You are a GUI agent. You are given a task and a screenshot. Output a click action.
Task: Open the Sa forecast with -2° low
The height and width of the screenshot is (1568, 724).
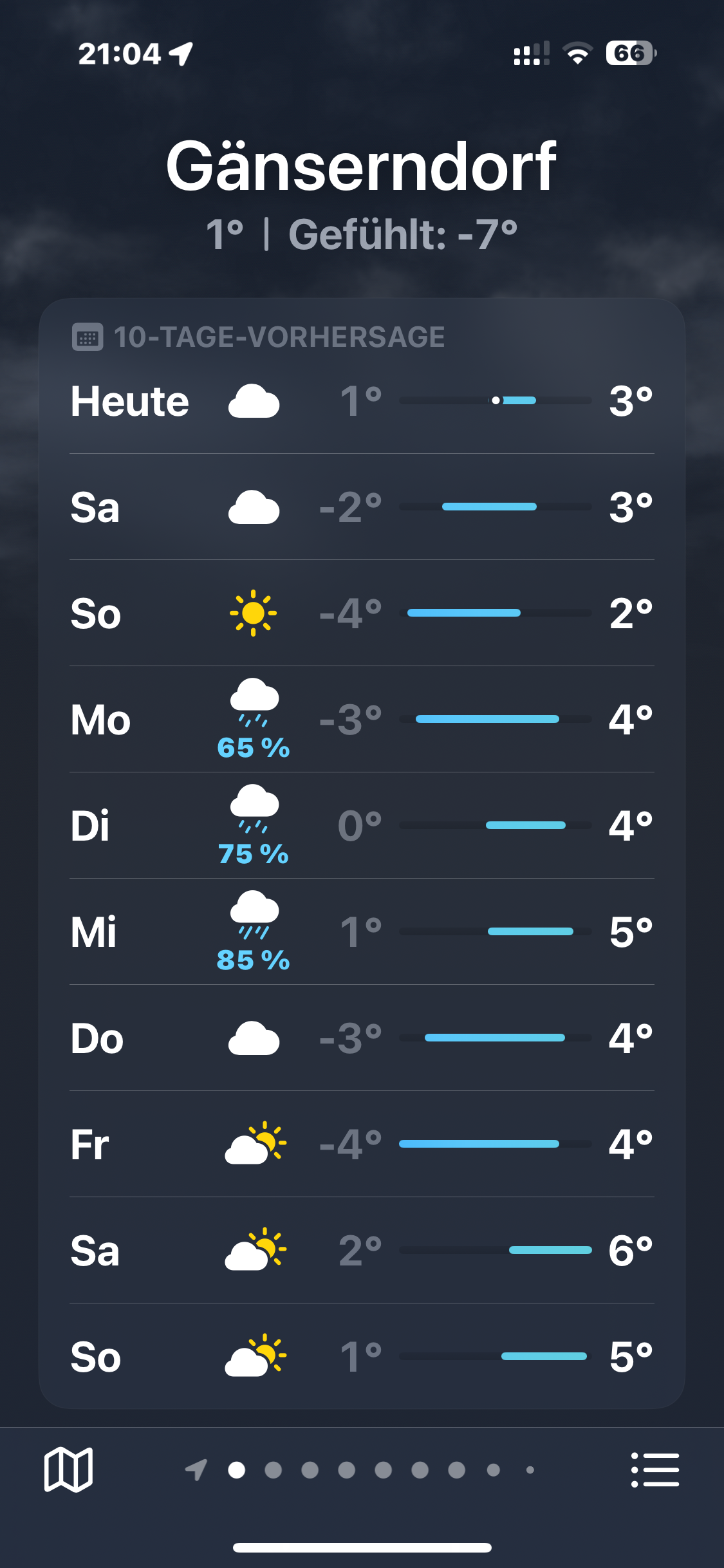coord(362,507)
